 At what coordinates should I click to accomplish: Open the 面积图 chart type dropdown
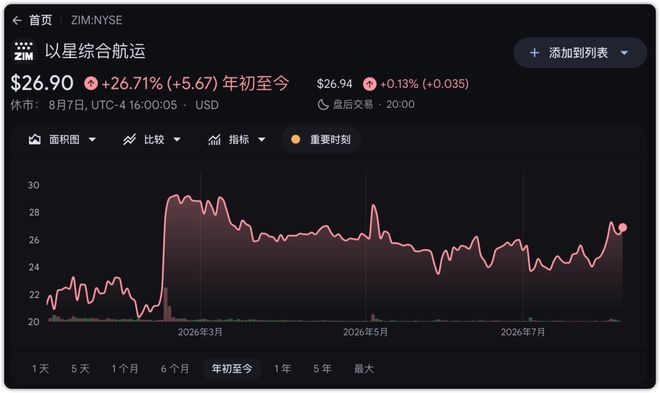pyautogui.click(x=62, y=139)
